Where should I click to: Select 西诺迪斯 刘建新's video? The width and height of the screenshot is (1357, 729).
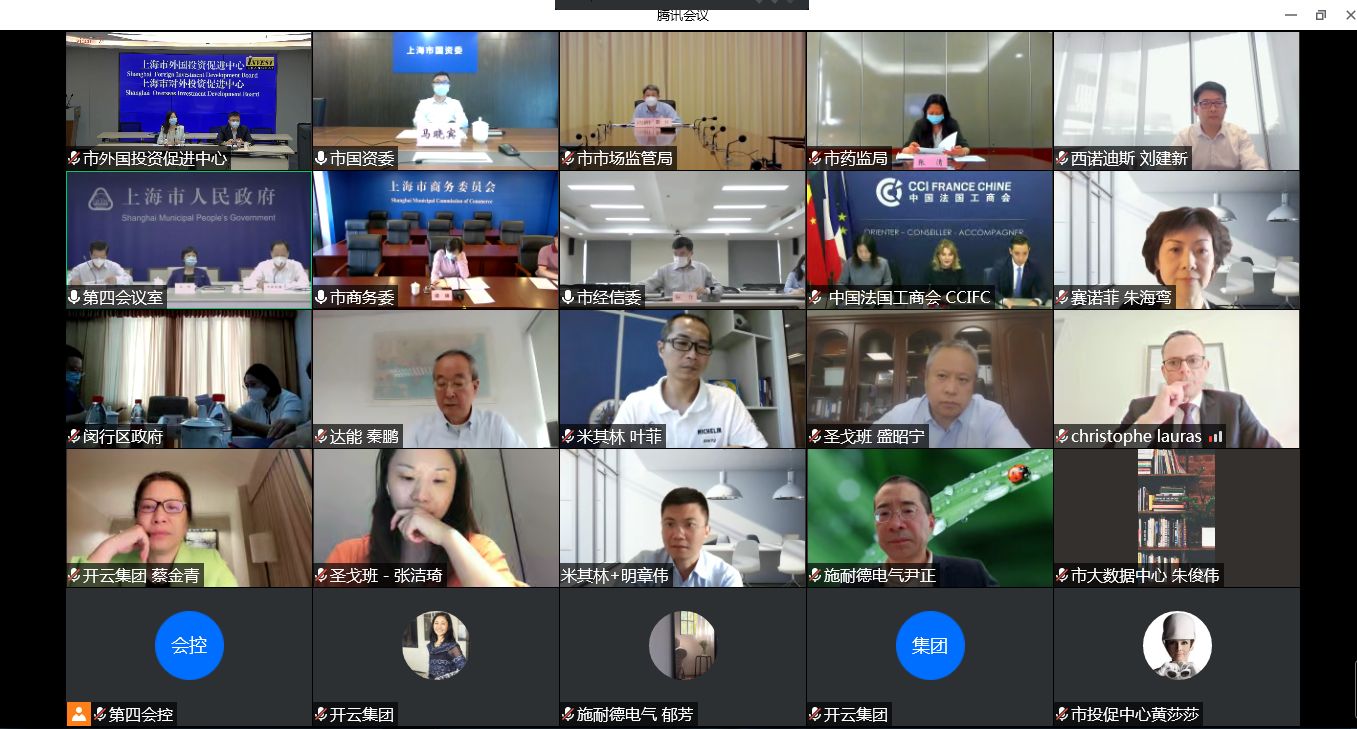click(x=1176, y=100)
